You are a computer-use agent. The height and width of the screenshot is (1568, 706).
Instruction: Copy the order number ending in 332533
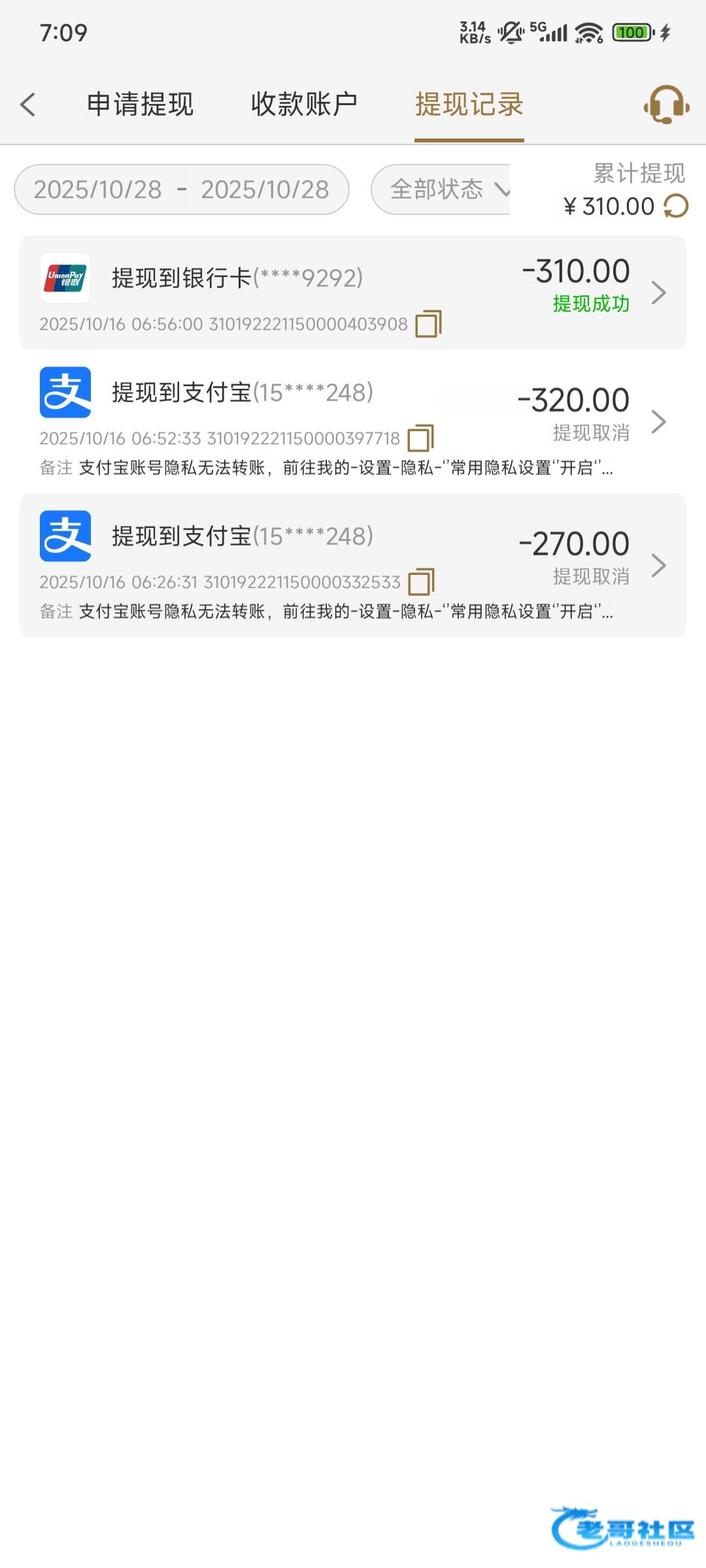(x=421, y=581)
